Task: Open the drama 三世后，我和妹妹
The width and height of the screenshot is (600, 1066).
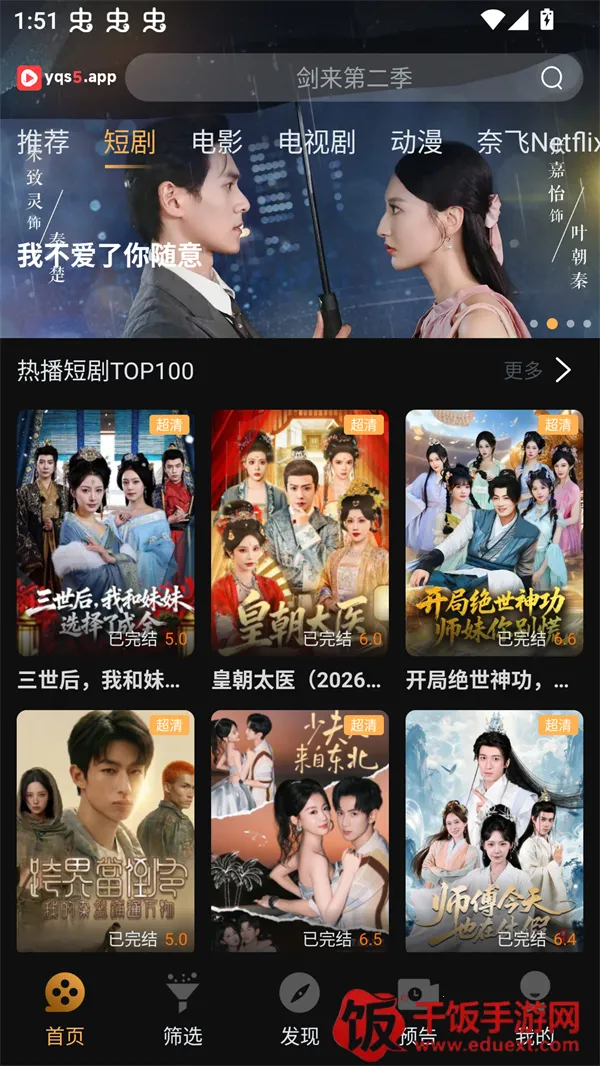Action: 105,533
